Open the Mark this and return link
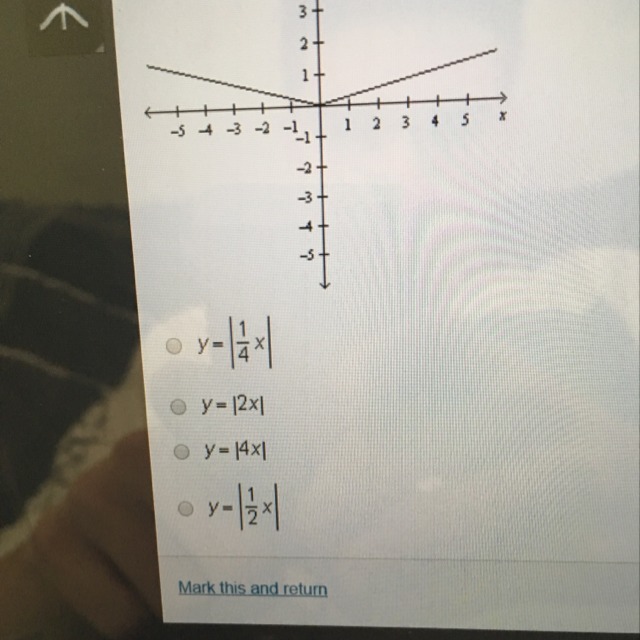The height and width of the screenshot is (640, 640). (x=252, y=588)
